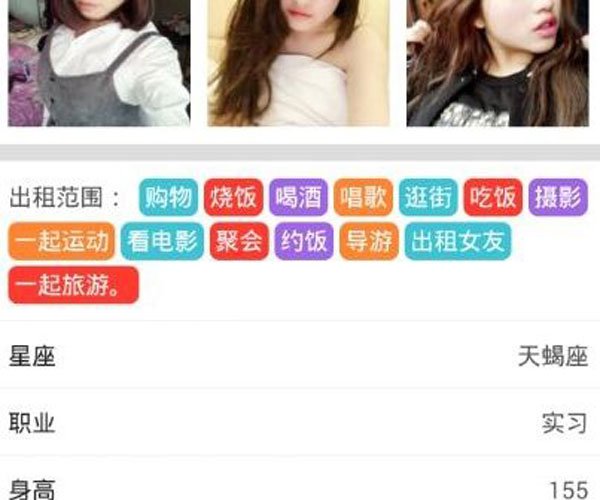
Task: Open the photo with the gray pinafore dress
Action: click(x=98, y=62)
